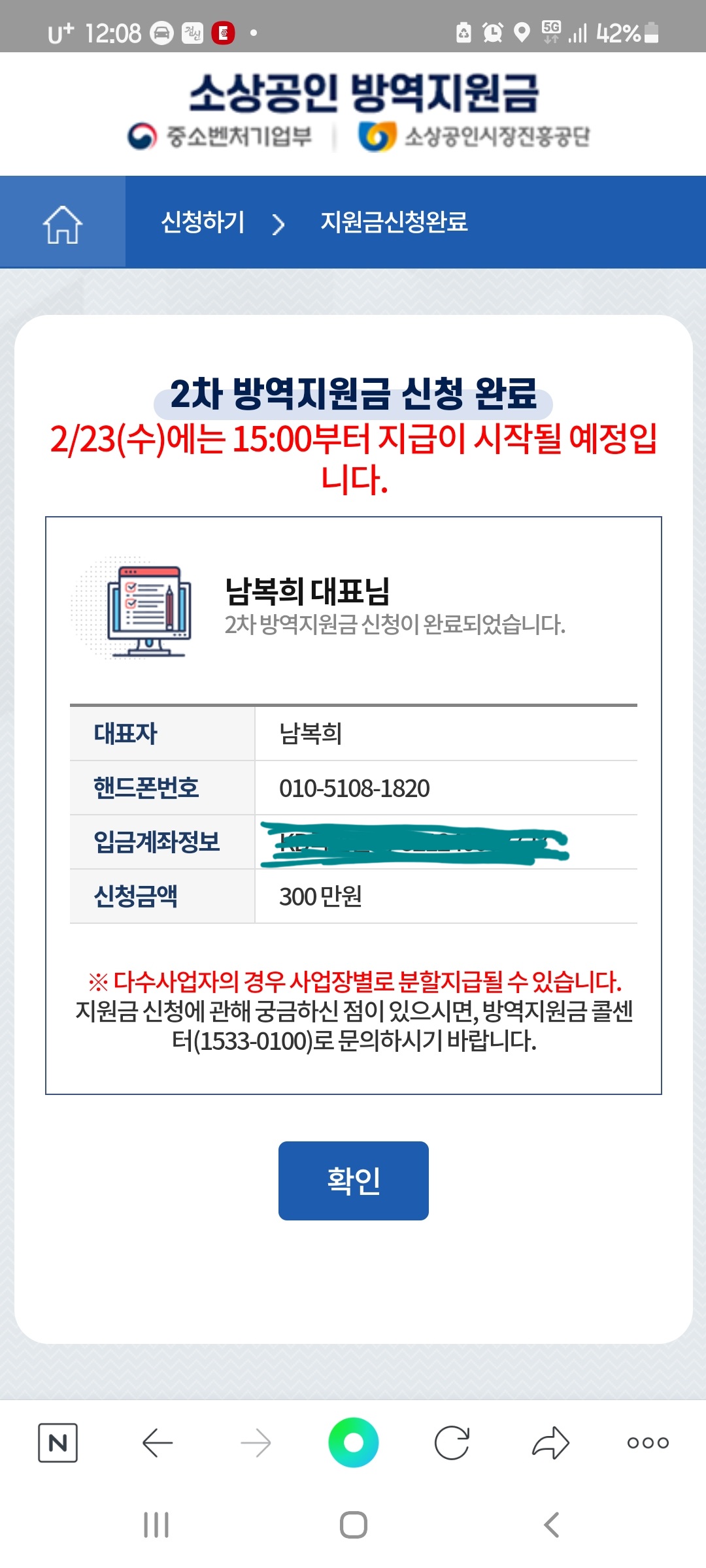The image size is (706, 1568).
Task: Confirm with the 확인 button
Action: 354,1181
